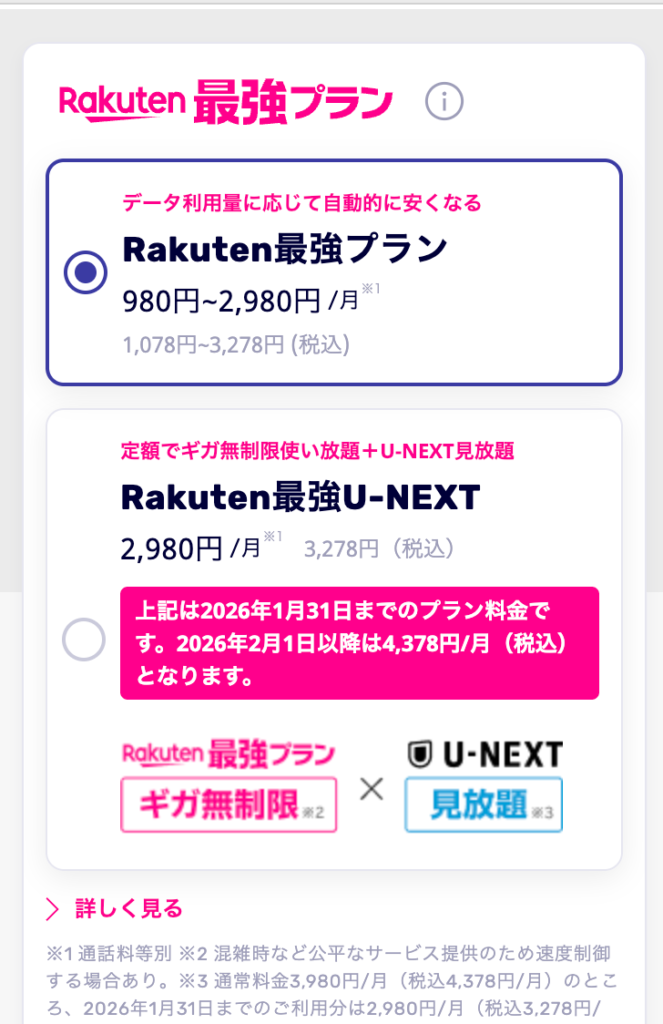Select the Rakuten最強U-NEXT radio button
663x1024 pixels.
coord(84,640)
